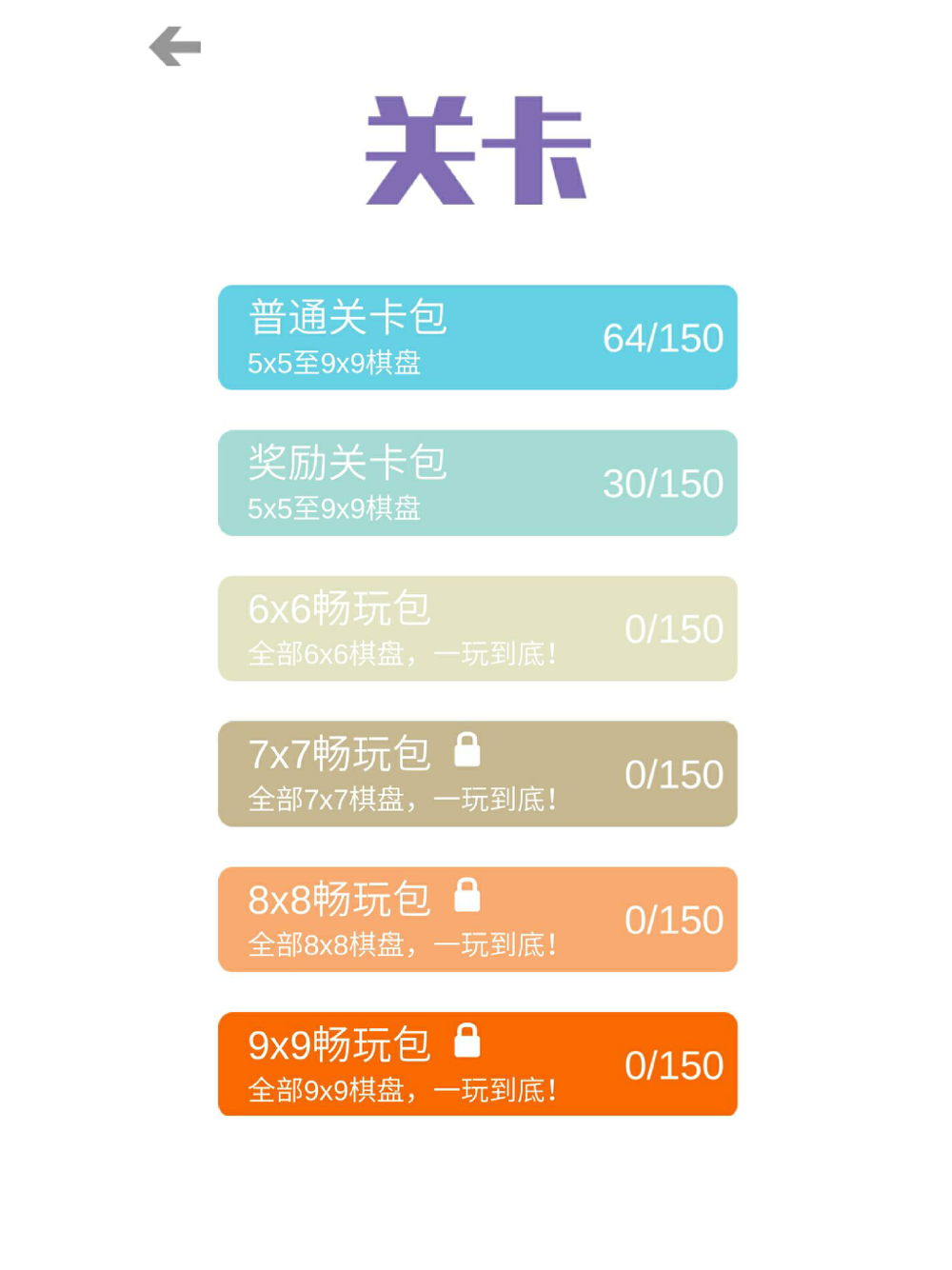
Task: Open the 奖励关卡包 level pack
Action: point(477,483)
